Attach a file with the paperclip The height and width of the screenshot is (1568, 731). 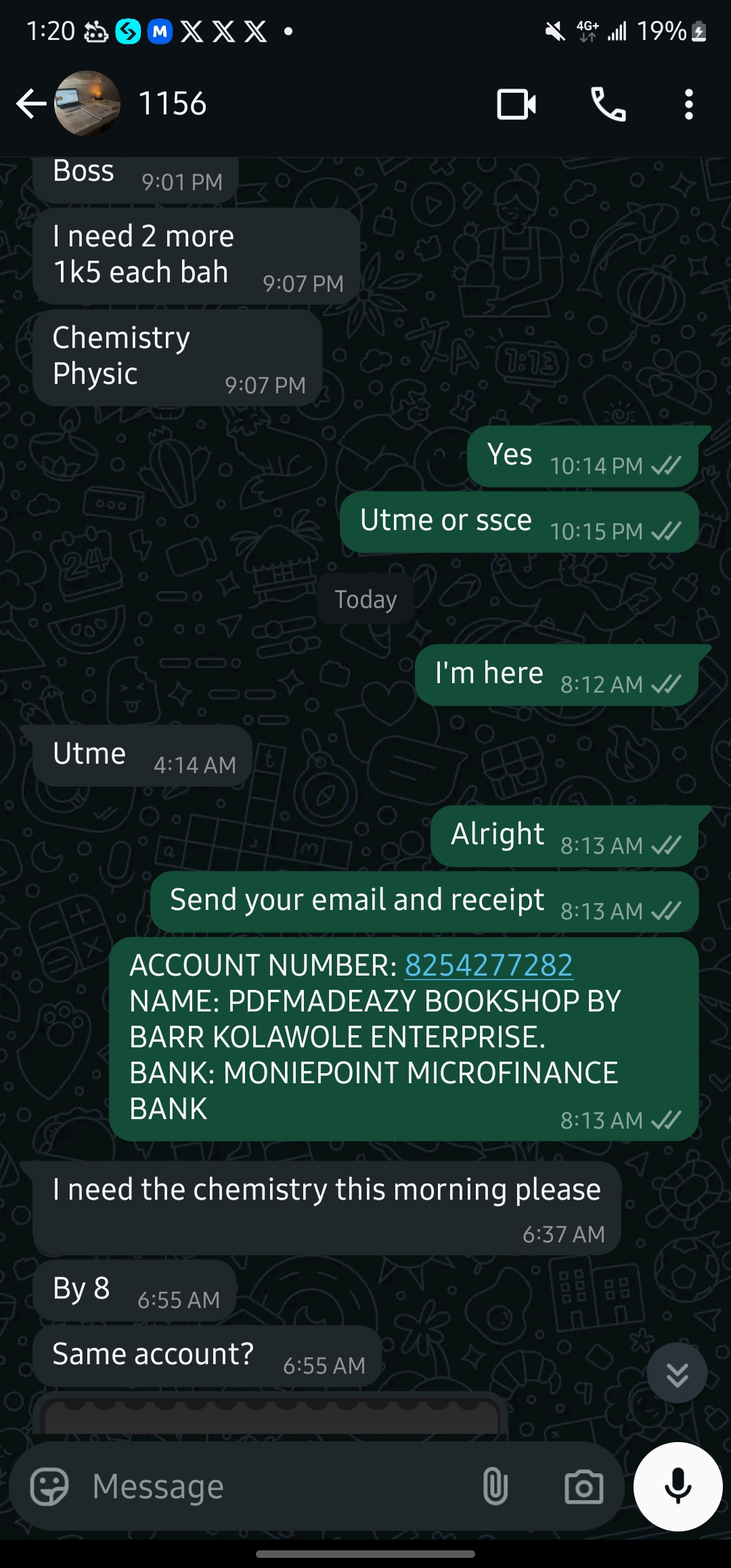coord(495,1487)
